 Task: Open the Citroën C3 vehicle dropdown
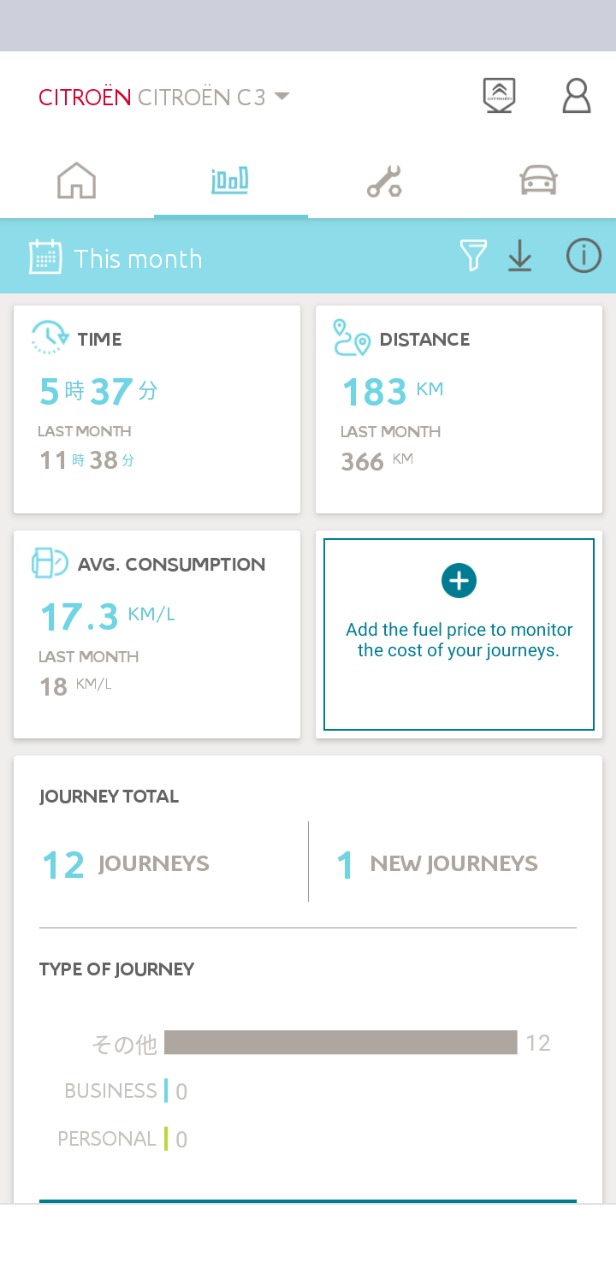coord(164,97)
